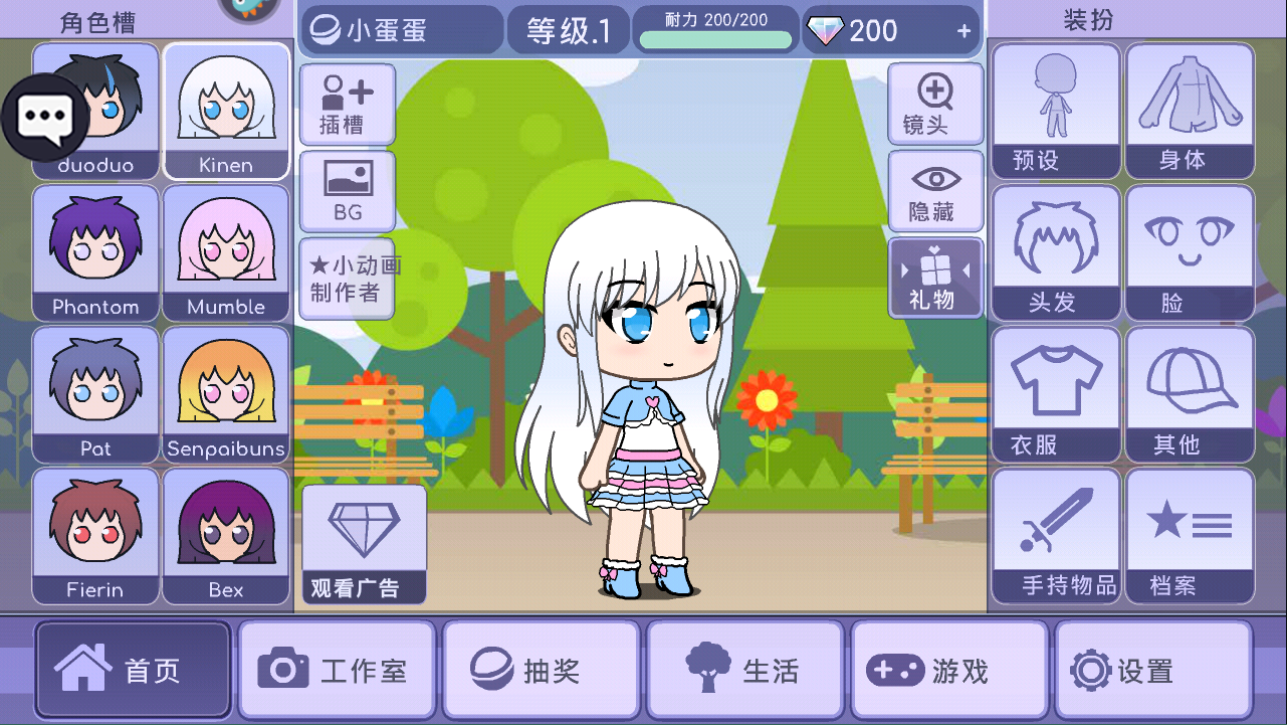
Task: Open the chat bubble icon
Action: point(45,118)
